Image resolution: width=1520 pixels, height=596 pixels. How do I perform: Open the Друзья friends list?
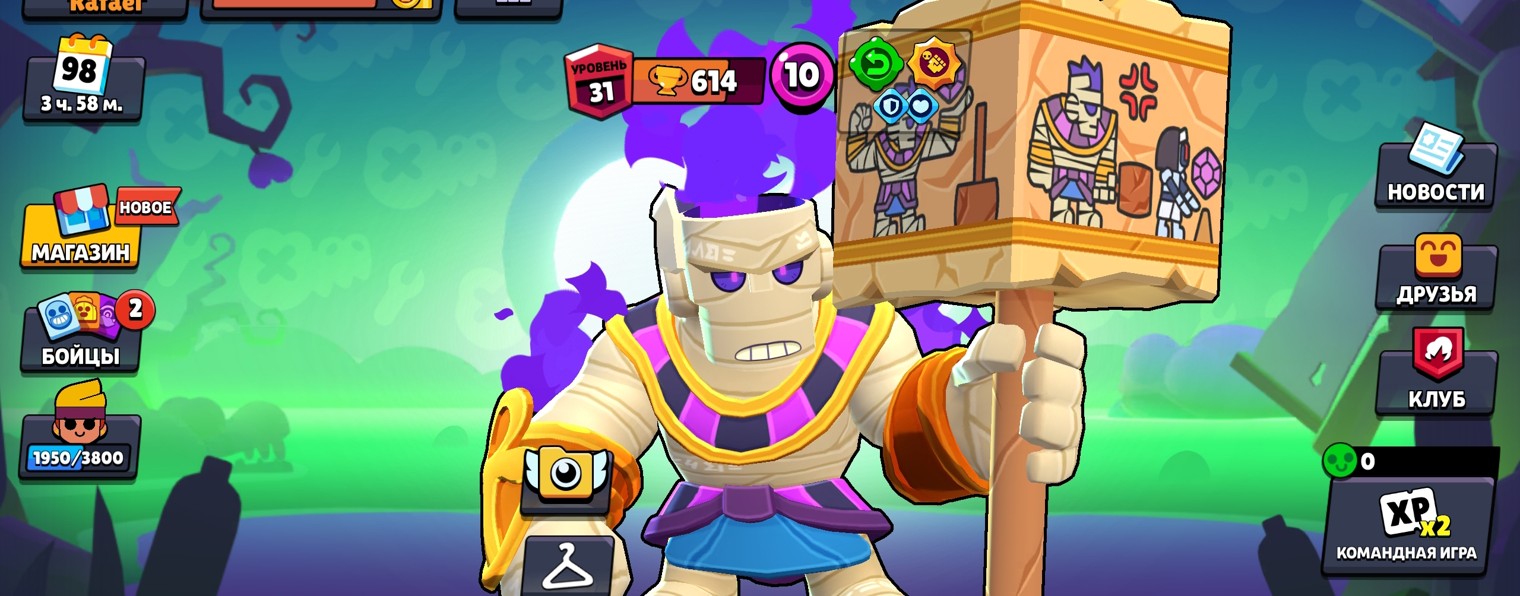[x=1436, y=273]
